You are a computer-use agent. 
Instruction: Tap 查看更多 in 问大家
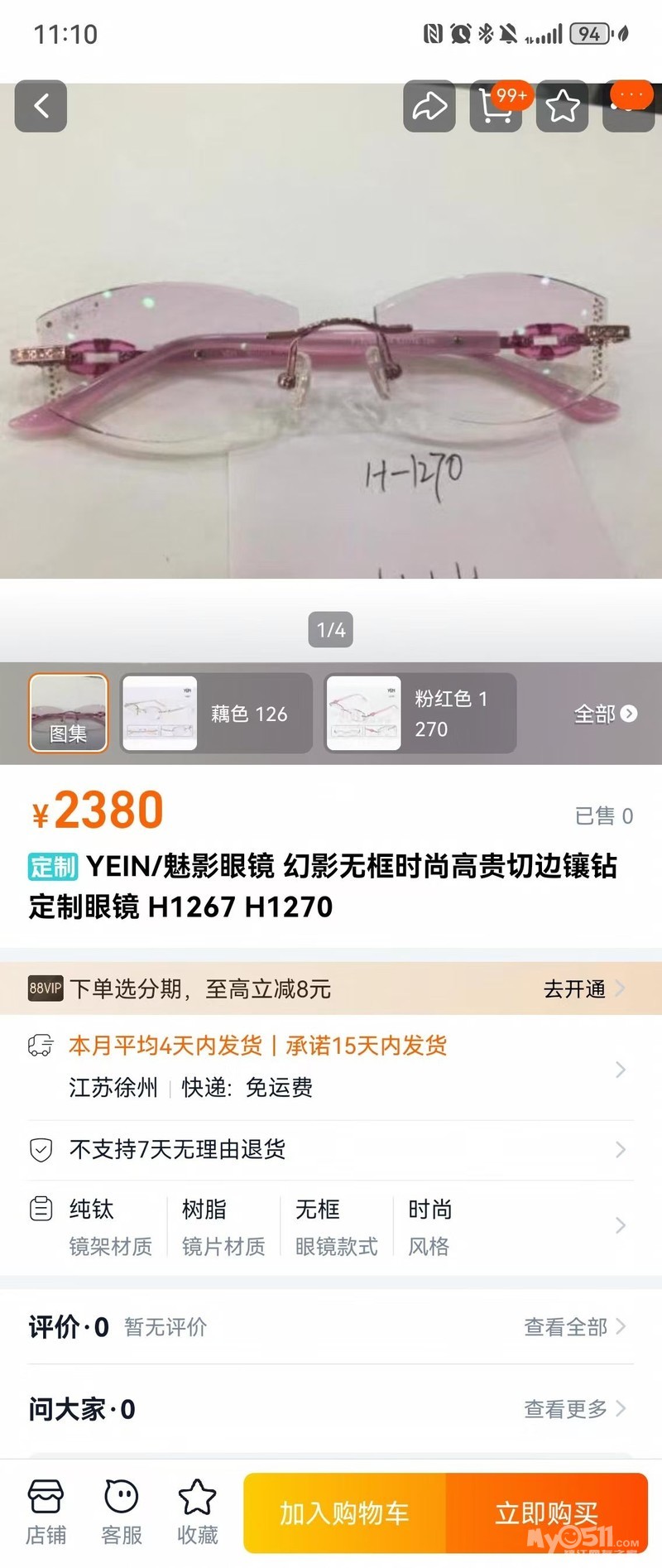point(574,1409)
